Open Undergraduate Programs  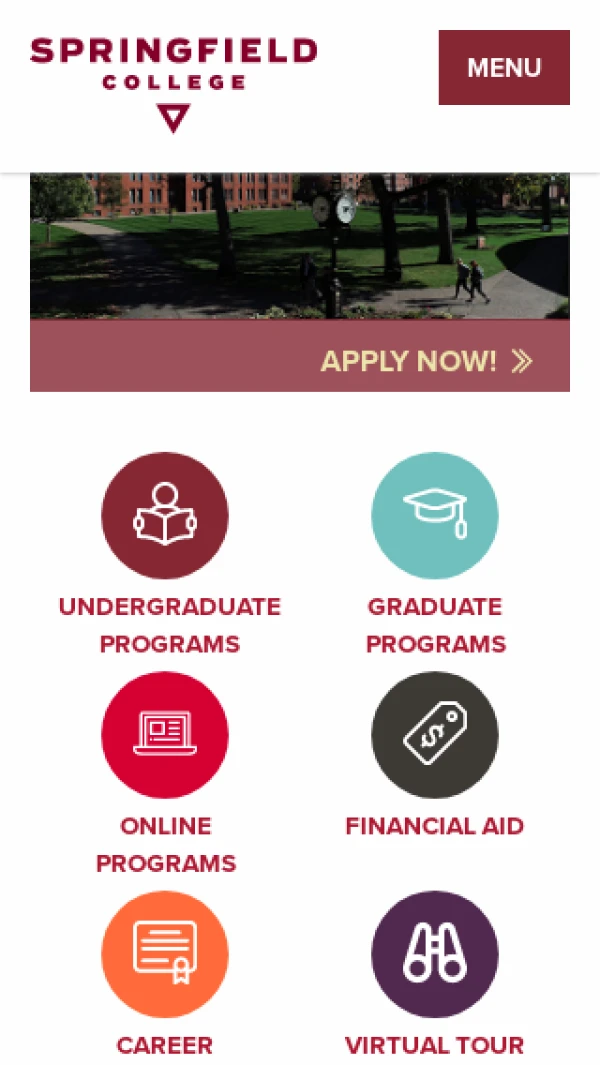pos(165,516)
